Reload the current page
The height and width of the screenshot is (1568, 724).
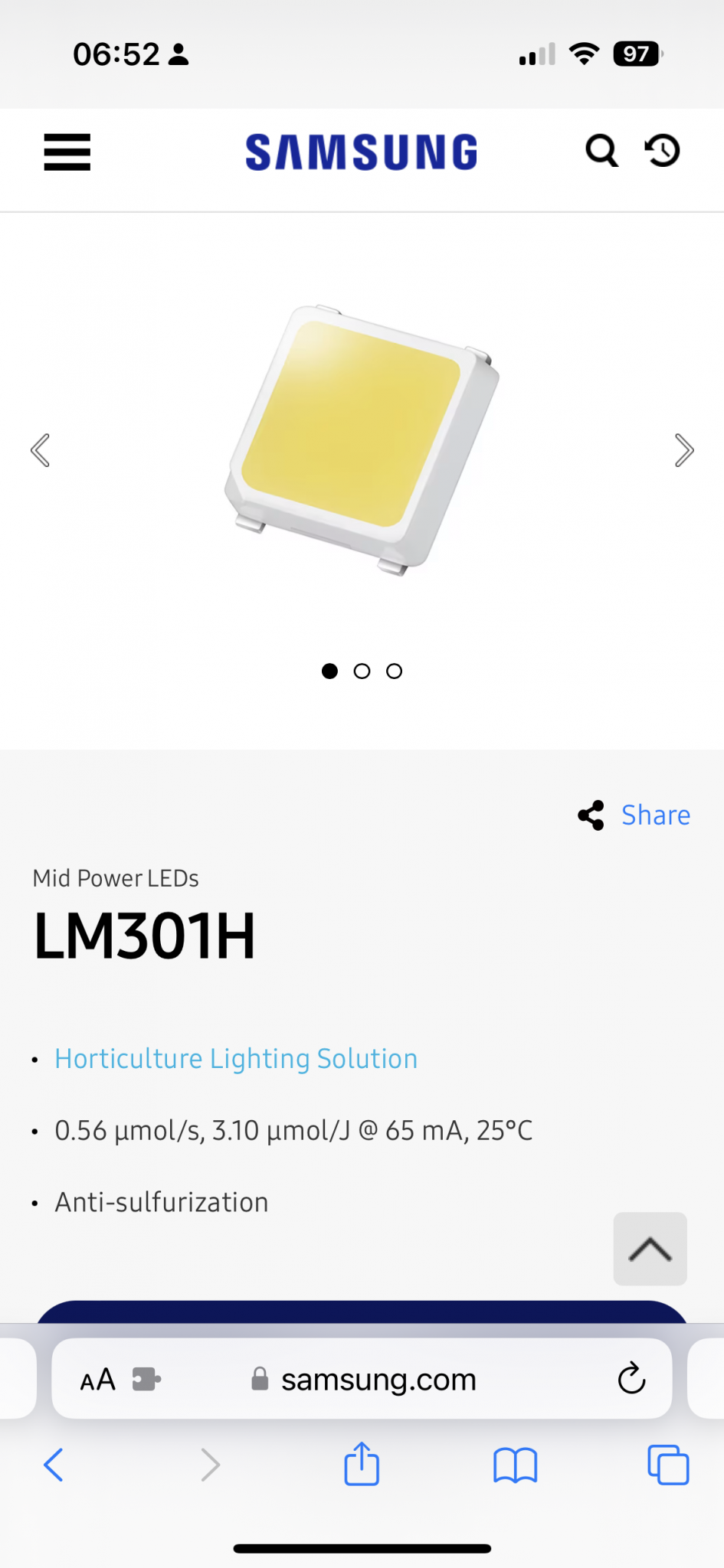(631, 1379)
